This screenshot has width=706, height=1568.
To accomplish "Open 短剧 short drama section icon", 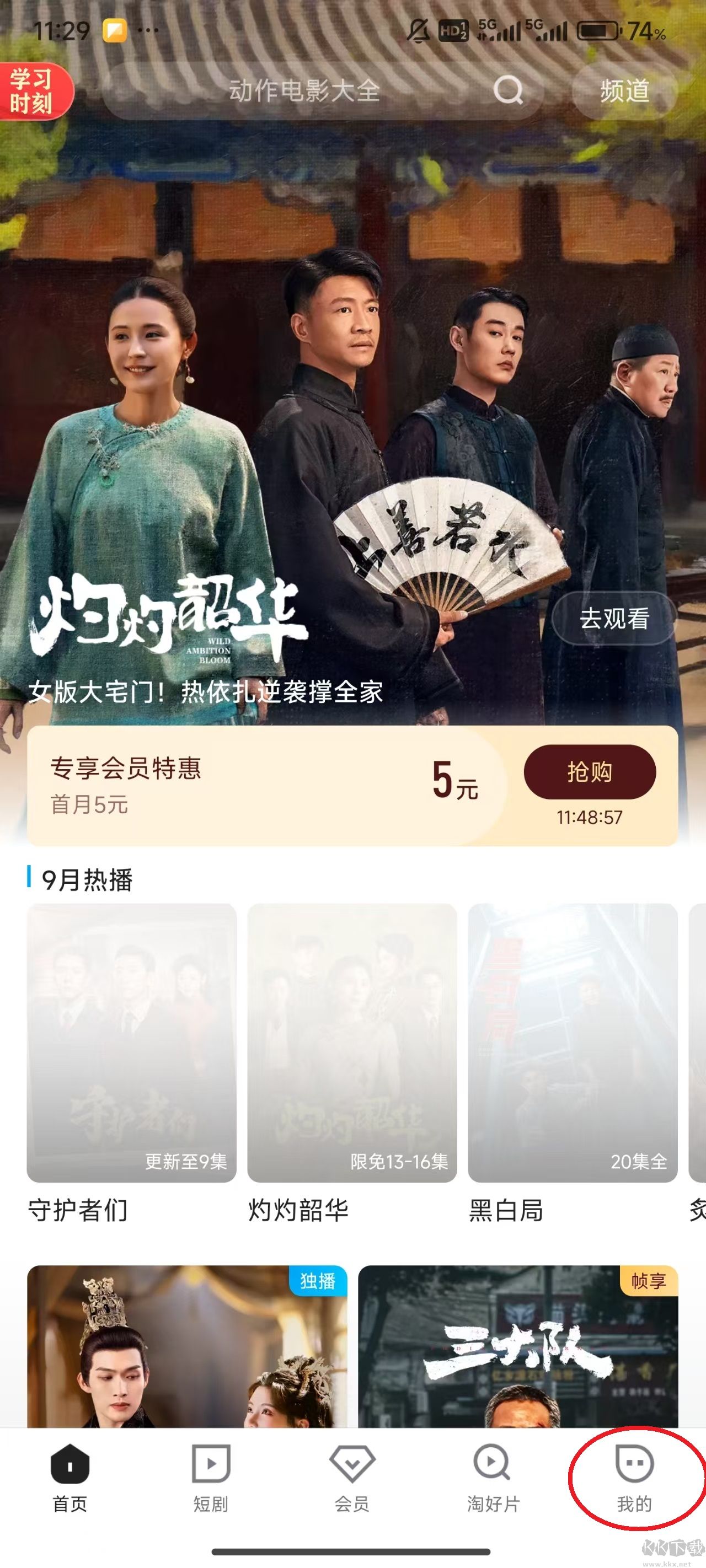I will 210,1463.
